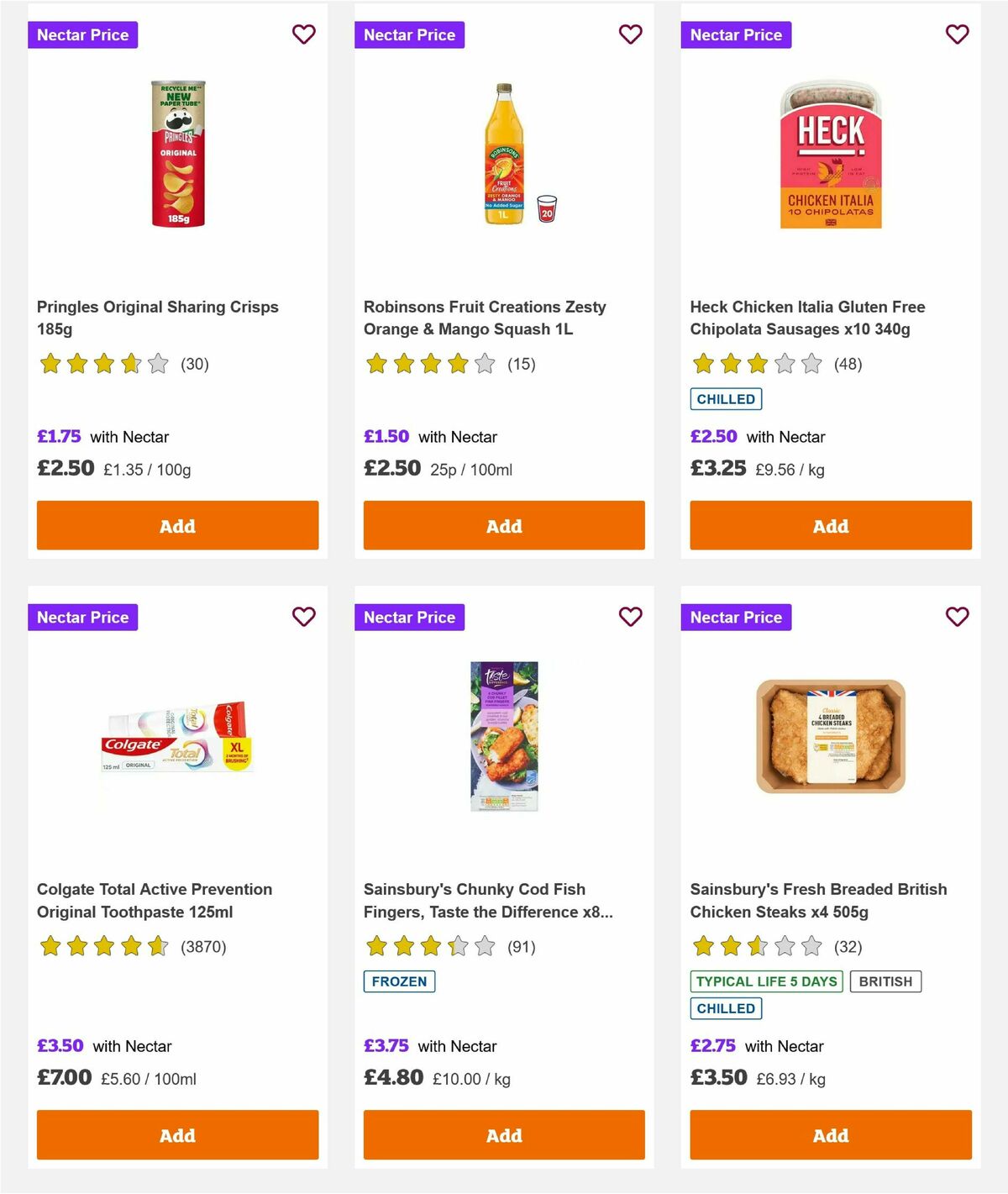Viewport: 1008px width, 1194px height.
Task: Favourite the Colgate Total toothpaste
Action: pos(304,617)
